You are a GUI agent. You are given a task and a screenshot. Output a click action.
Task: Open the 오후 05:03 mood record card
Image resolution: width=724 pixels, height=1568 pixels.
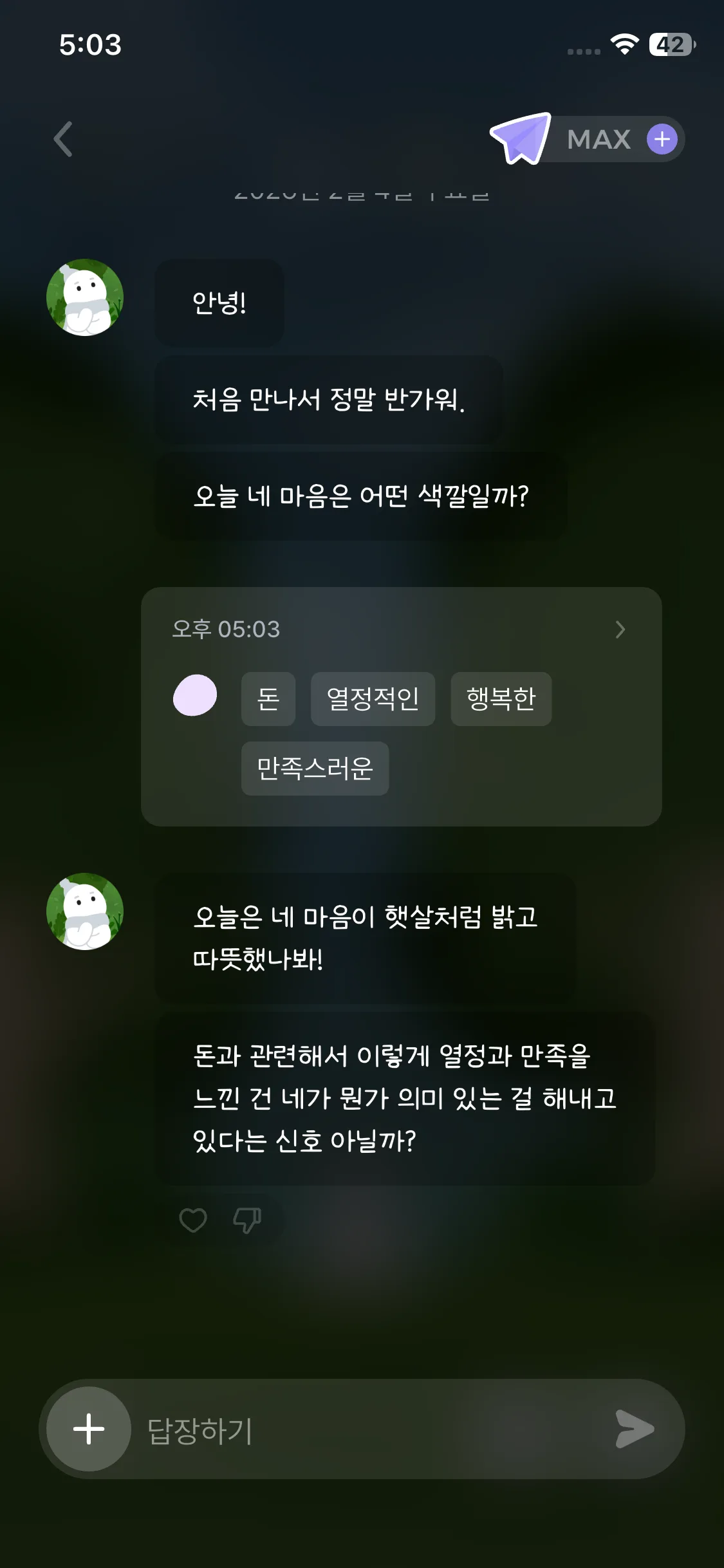tap(619, 630)
